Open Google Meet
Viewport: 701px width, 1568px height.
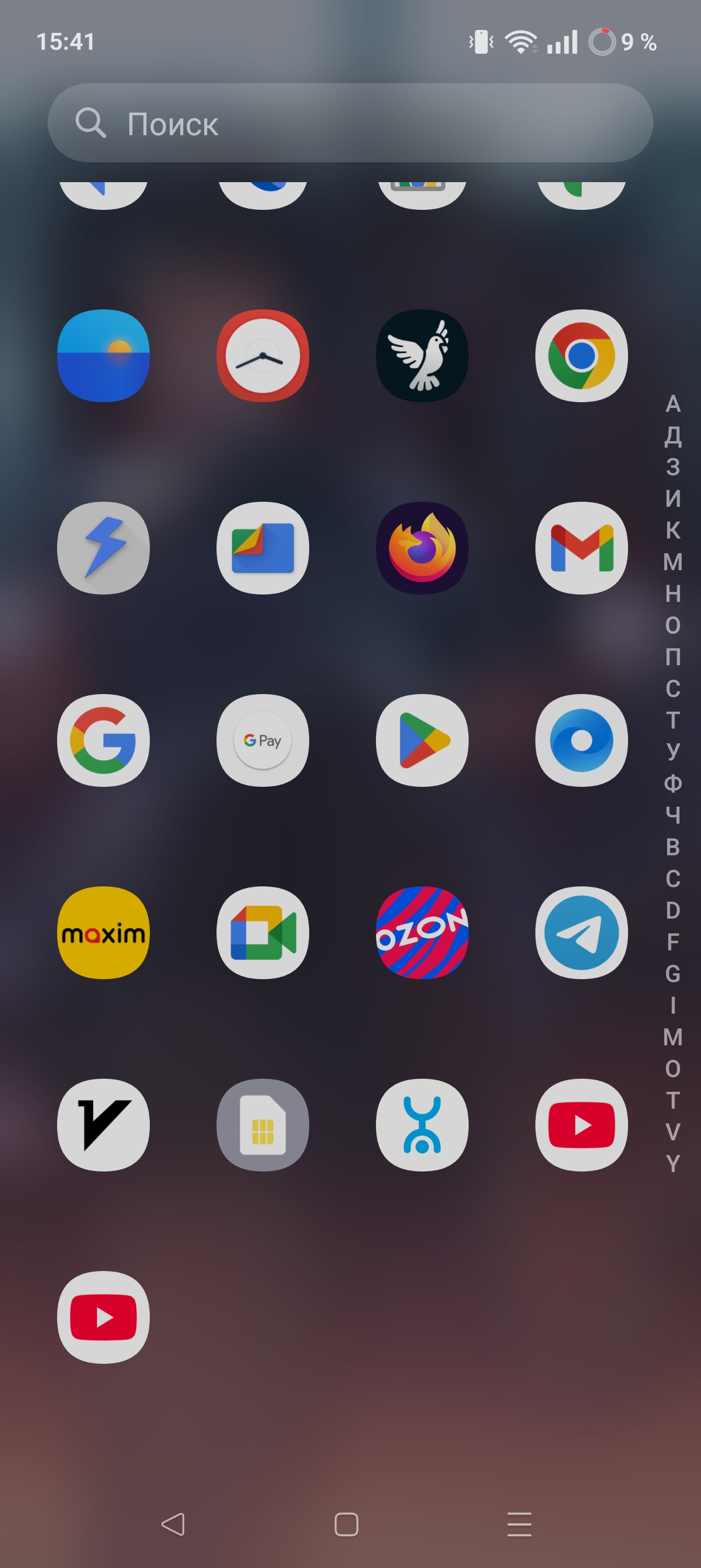click(262, 933)
